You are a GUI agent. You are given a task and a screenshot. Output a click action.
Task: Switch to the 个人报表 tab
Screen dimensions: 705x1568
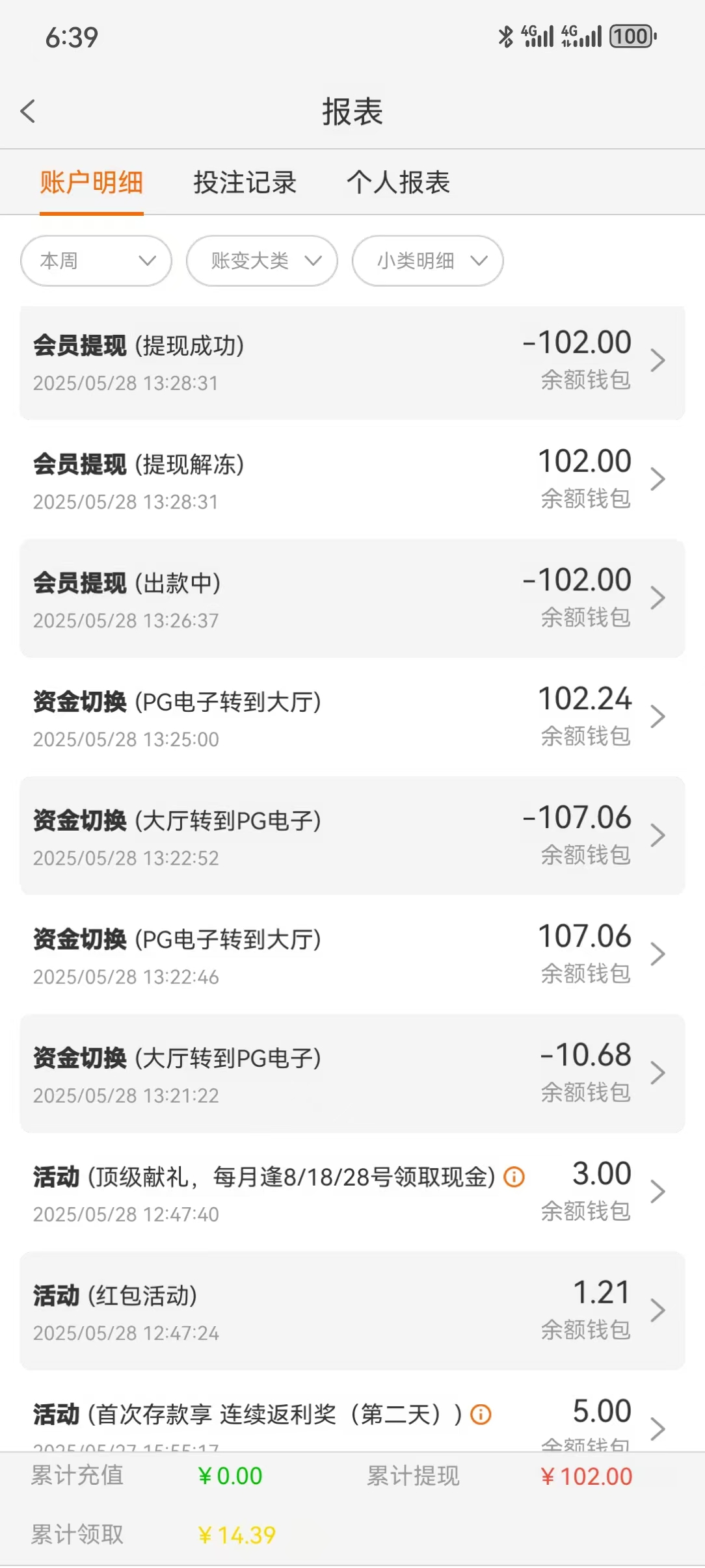pos(398,182)
